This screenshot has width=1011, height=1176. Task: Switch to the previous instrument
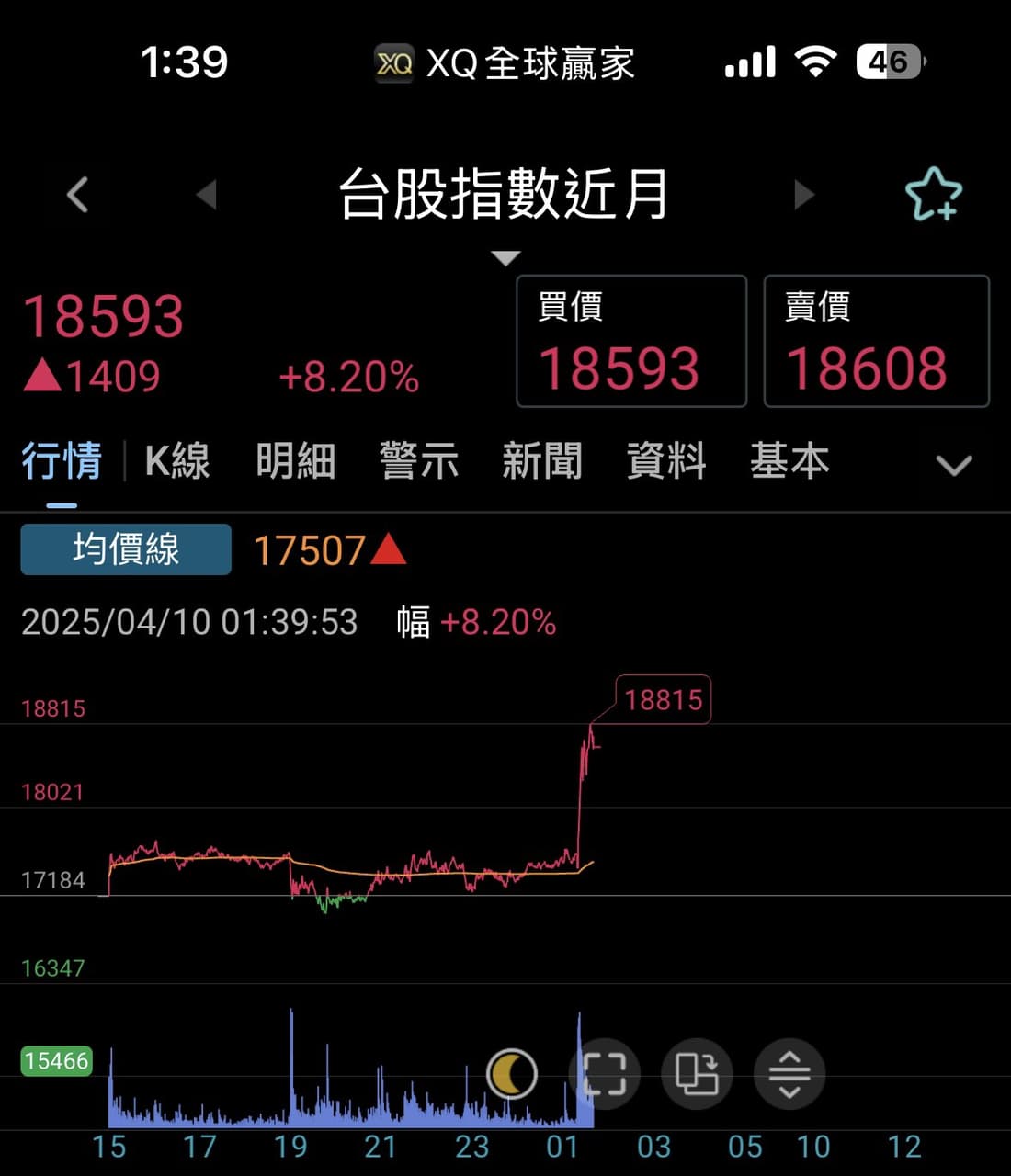coord(207,195)
